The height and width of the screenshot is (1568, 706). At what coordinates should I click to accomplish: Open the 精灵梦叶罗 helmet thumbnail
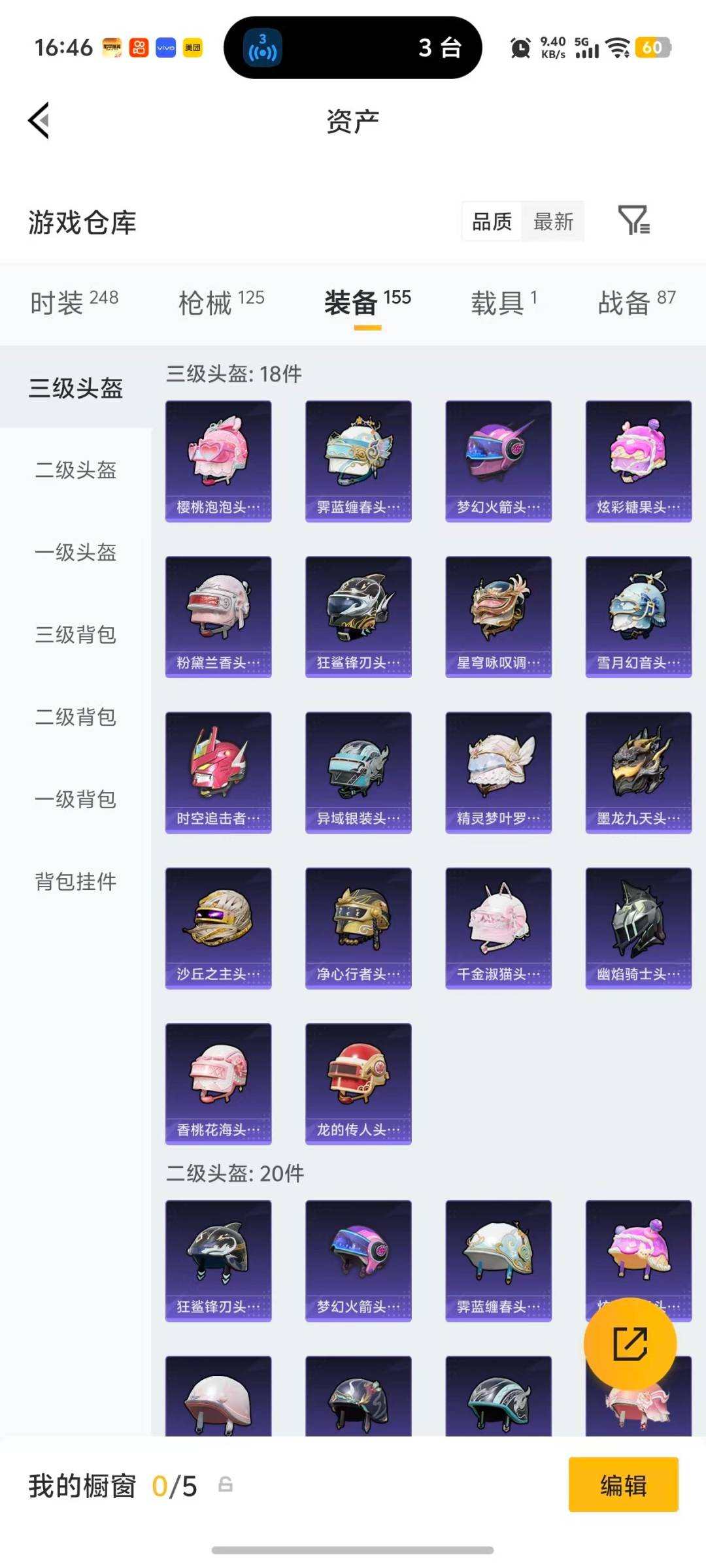click(497, 771)
